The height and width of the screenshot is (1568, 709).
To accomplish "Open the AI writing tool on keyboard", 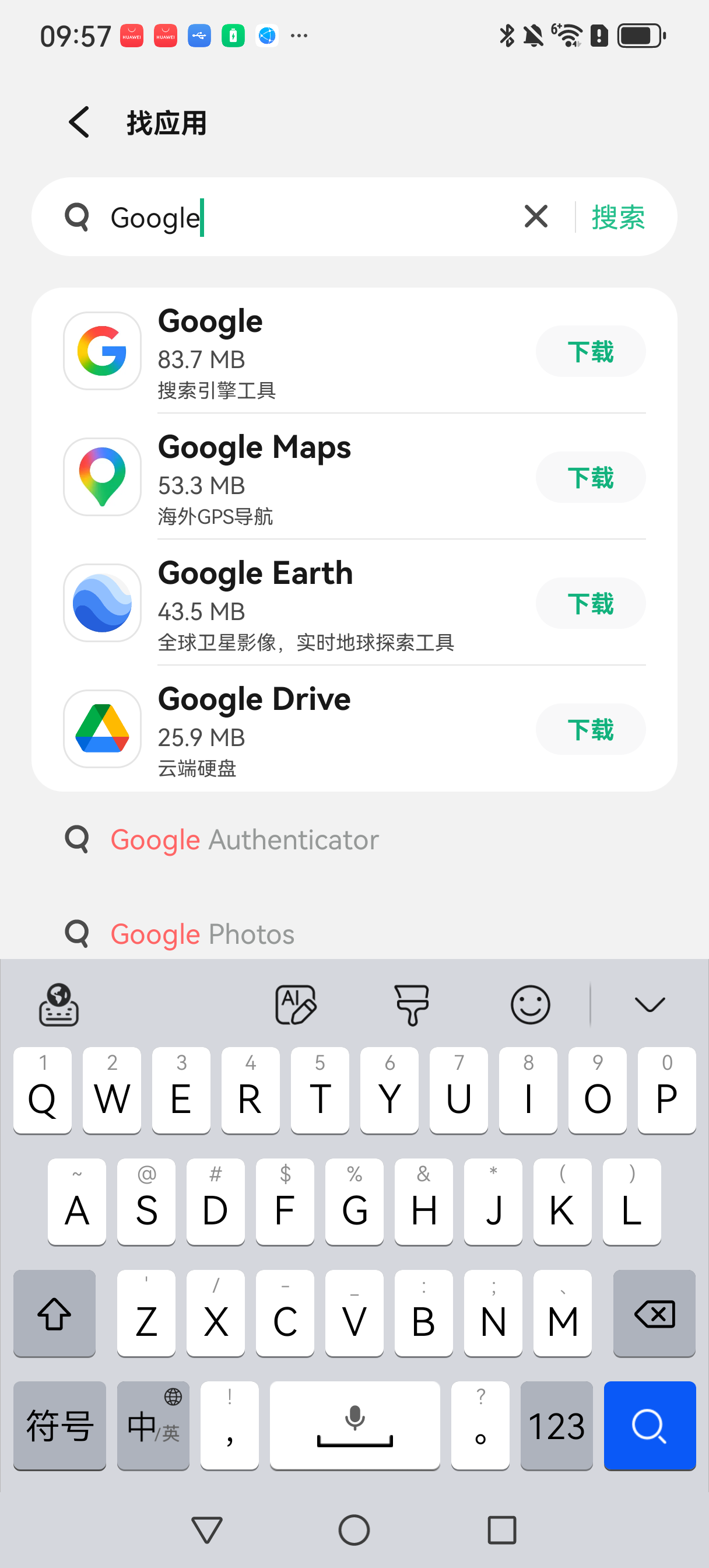I will point(296,1005).
